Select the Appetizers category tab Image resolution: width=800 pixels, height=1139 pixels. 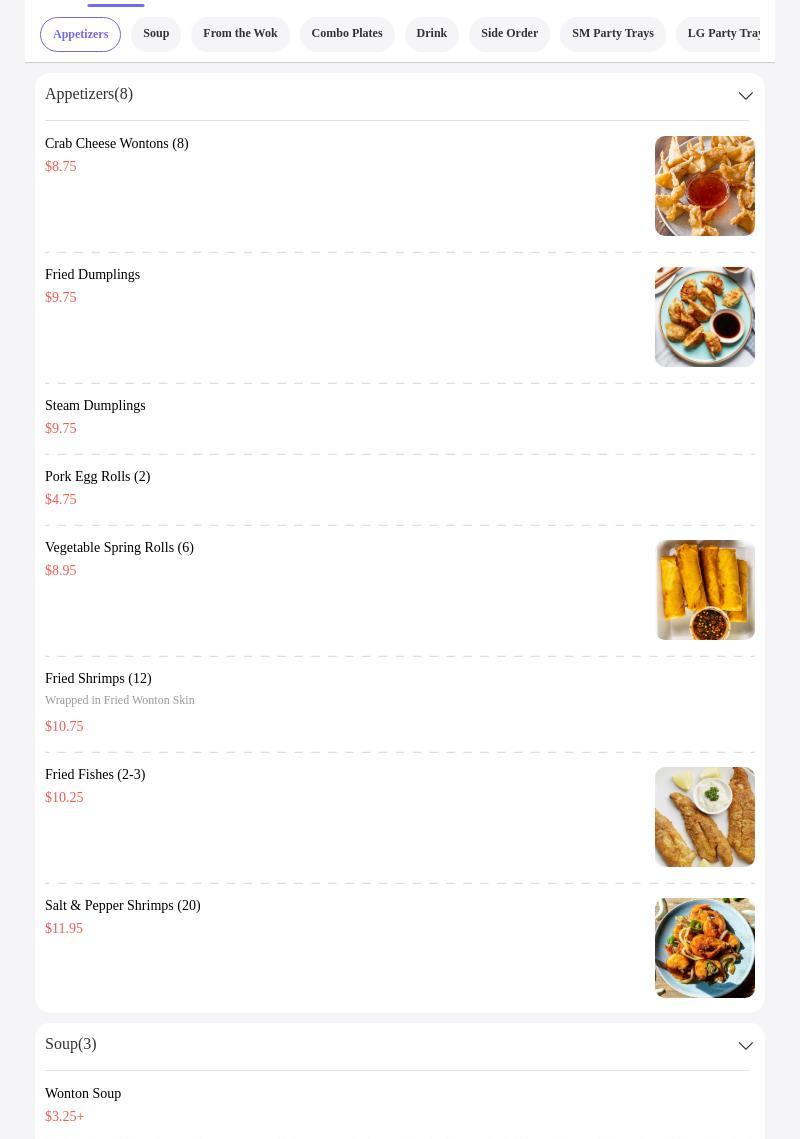(80, 34)
